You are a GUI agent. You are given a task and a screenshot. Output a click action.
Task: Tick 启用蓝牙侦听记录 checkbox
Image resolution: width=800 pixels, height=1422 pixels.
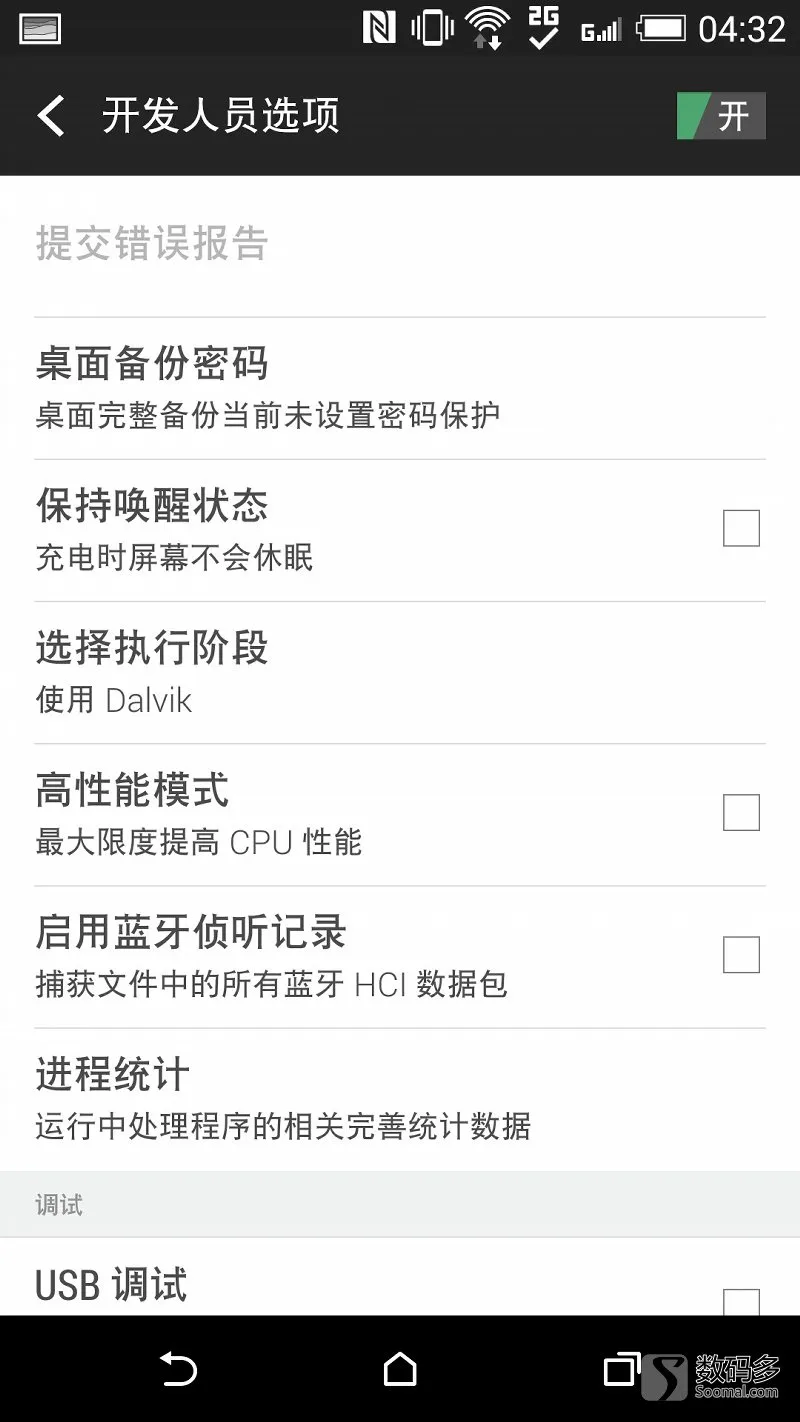(741, 954)
